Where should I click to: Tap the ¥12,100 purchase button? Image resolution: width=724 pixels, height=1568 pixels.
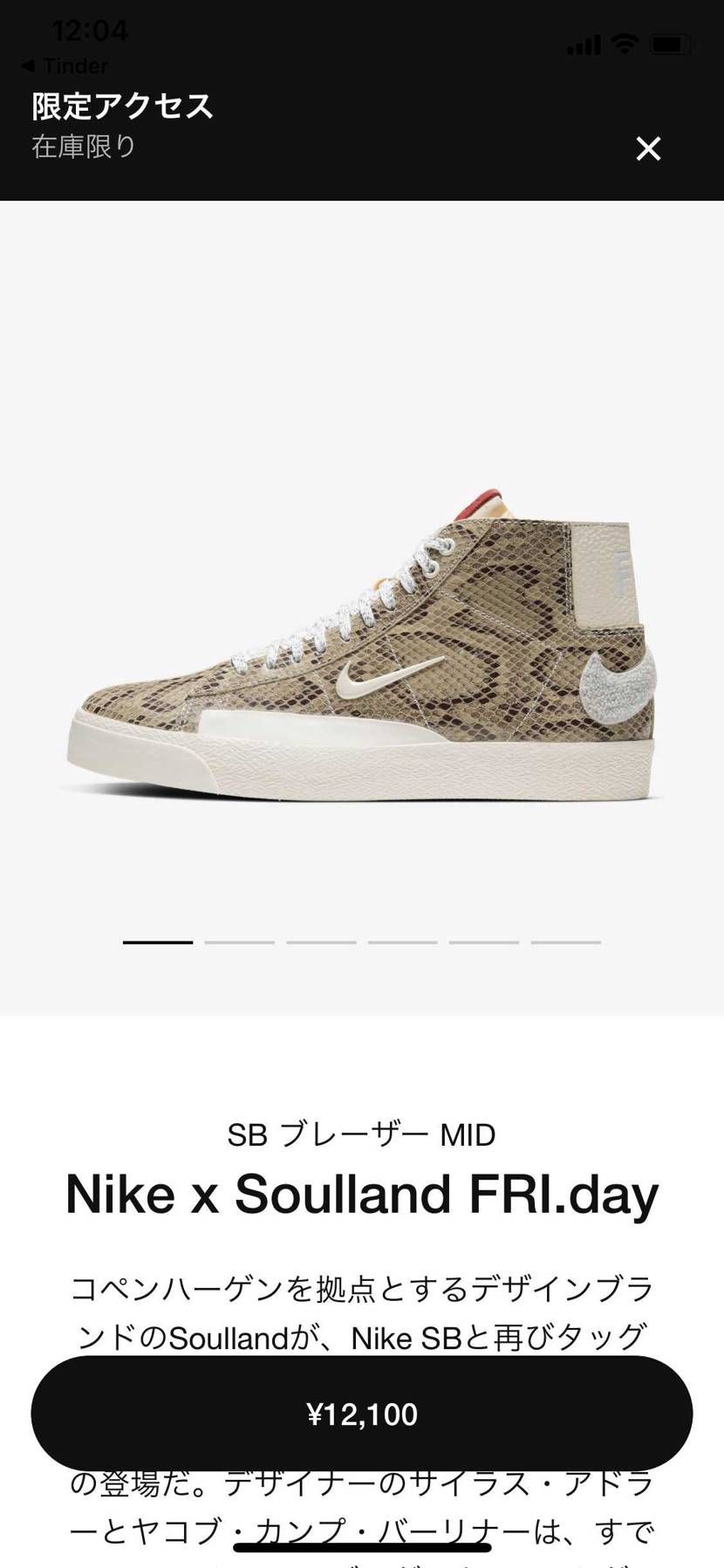[x=362, y=1414]
